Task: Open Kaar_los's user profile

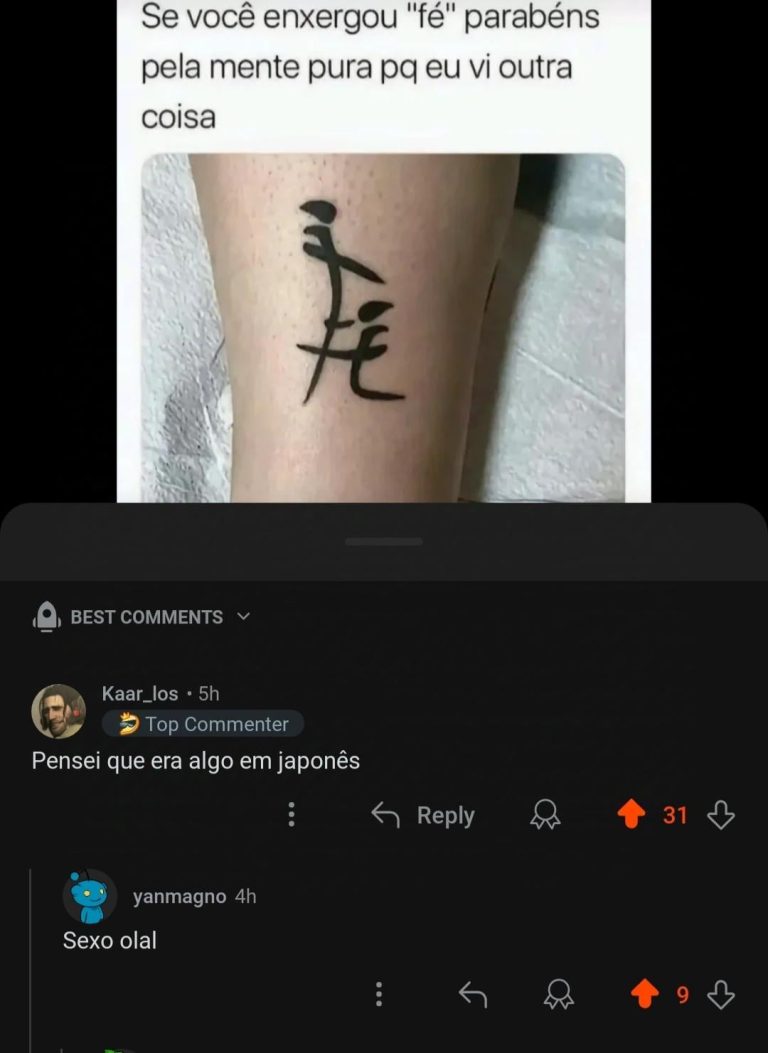Action: coord(140,693)
